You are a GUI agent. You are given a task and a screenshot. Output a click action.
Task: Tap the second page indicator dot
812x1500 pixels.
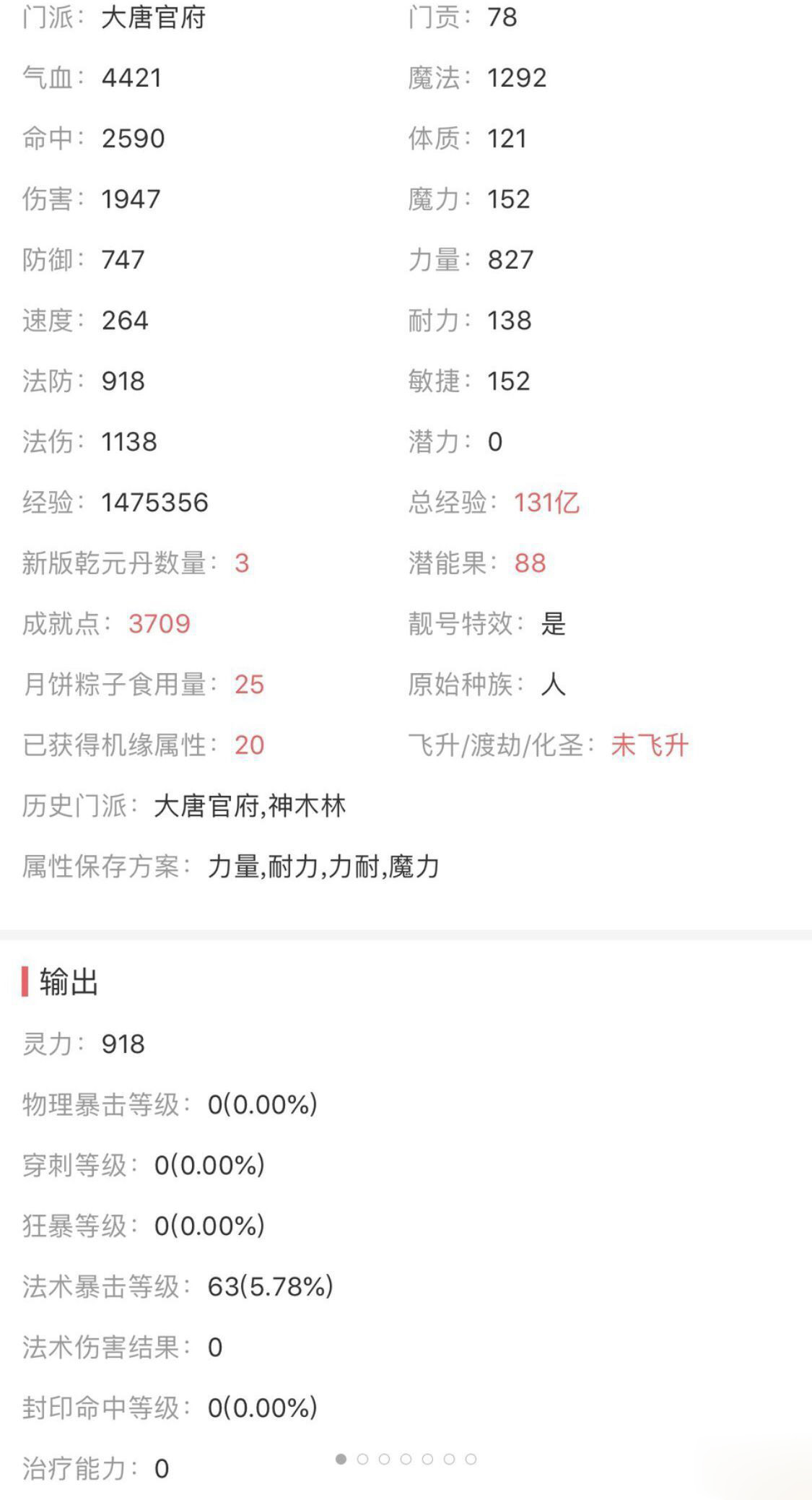click(362, 1459)
